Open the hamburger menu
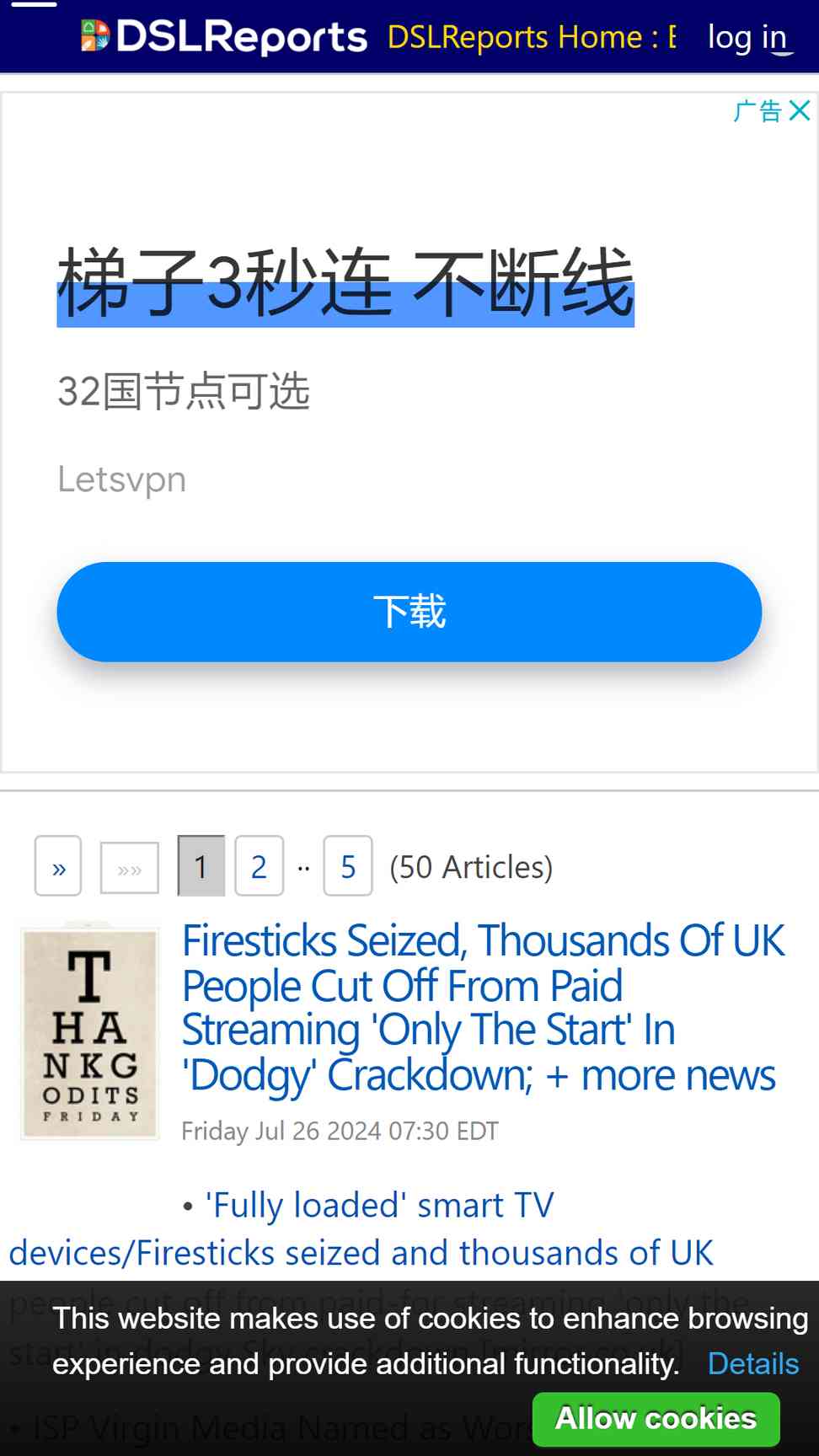 35,5
